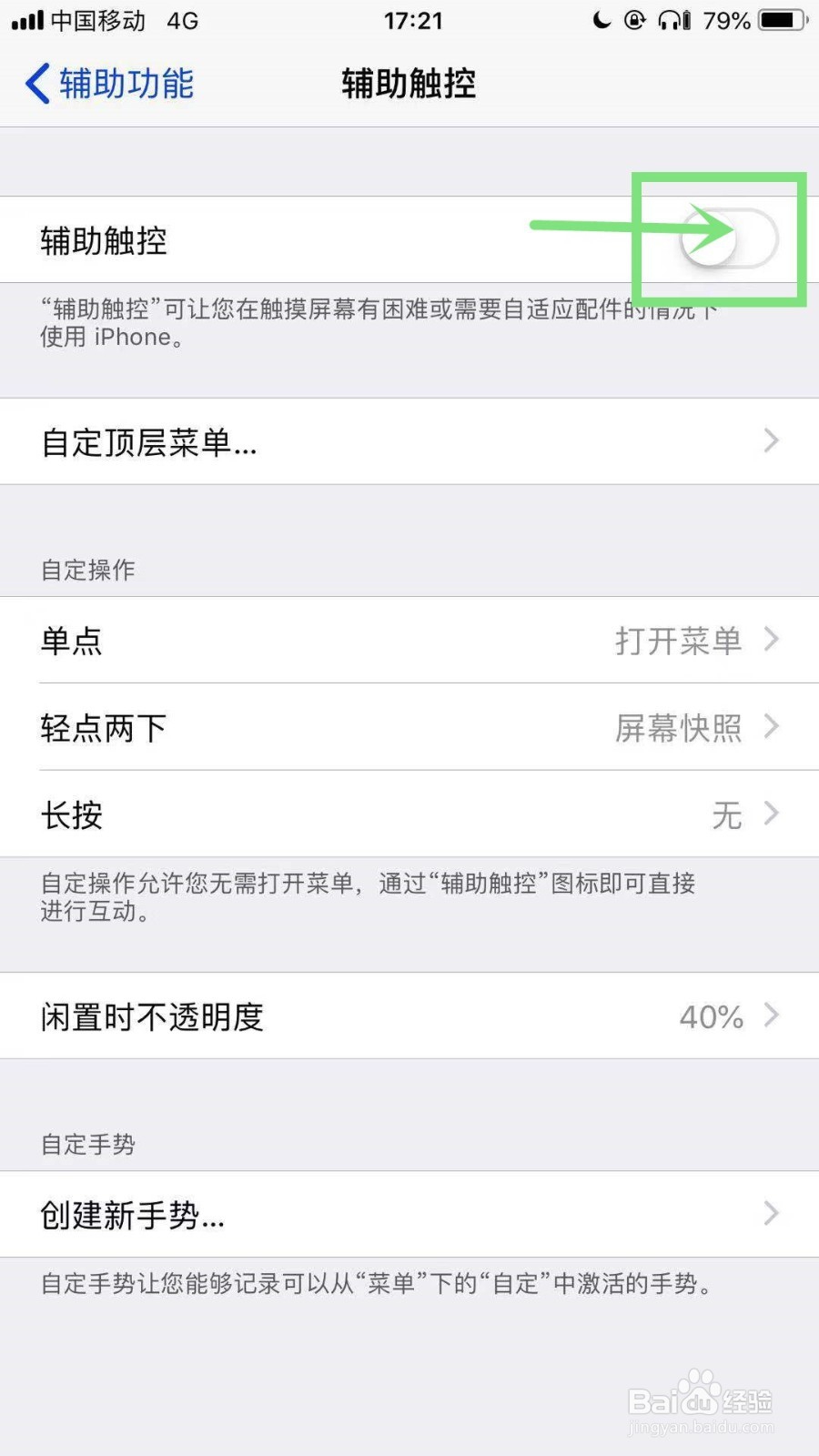Viewport: 819px width, 1456px height.
Task: Tap the orientation lock icon in status bar
Action: (637, 20)
